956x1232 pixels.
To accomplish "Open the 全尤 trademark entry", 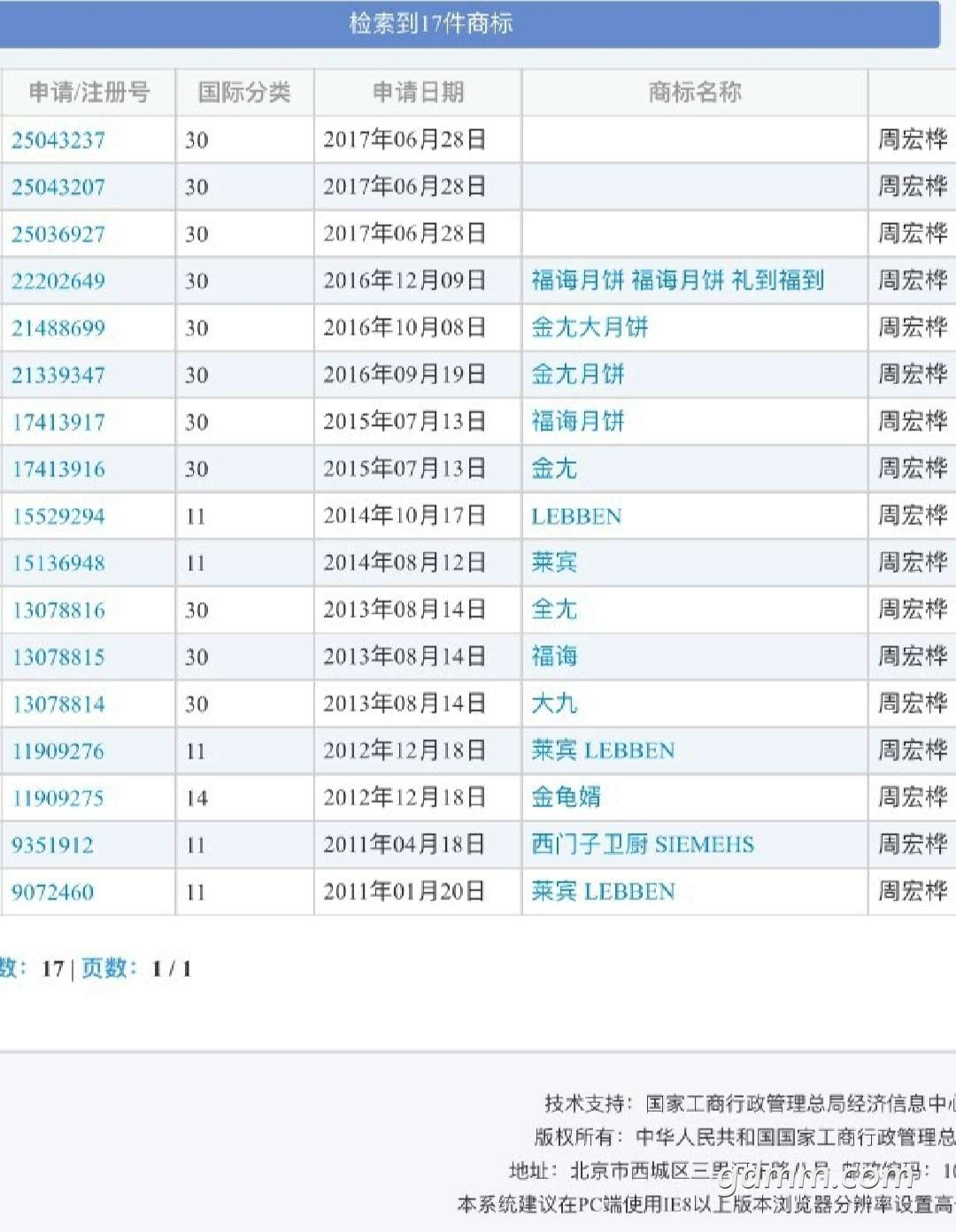I will 554,610.
